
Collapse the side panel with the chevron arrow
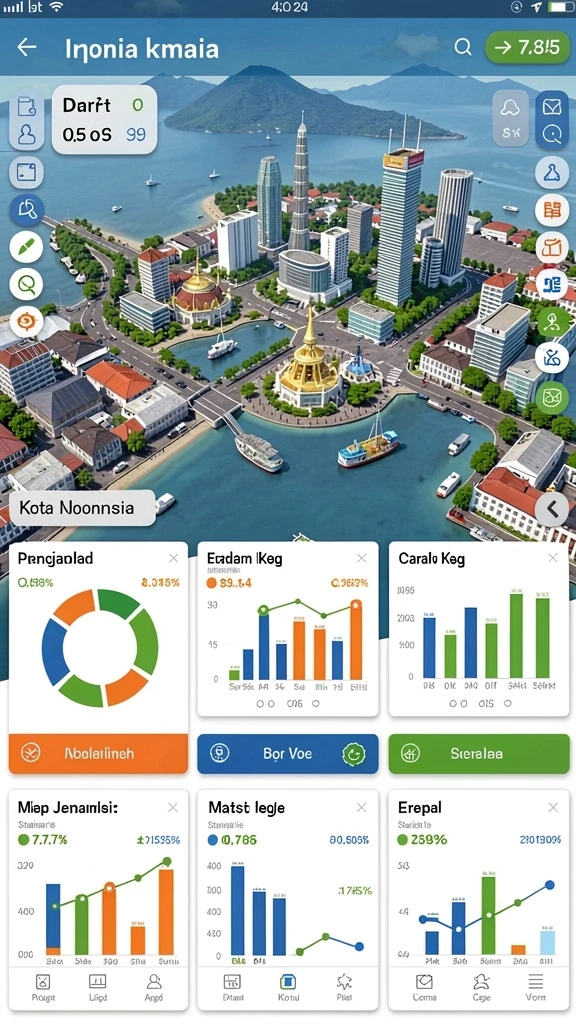coord(552,509)
